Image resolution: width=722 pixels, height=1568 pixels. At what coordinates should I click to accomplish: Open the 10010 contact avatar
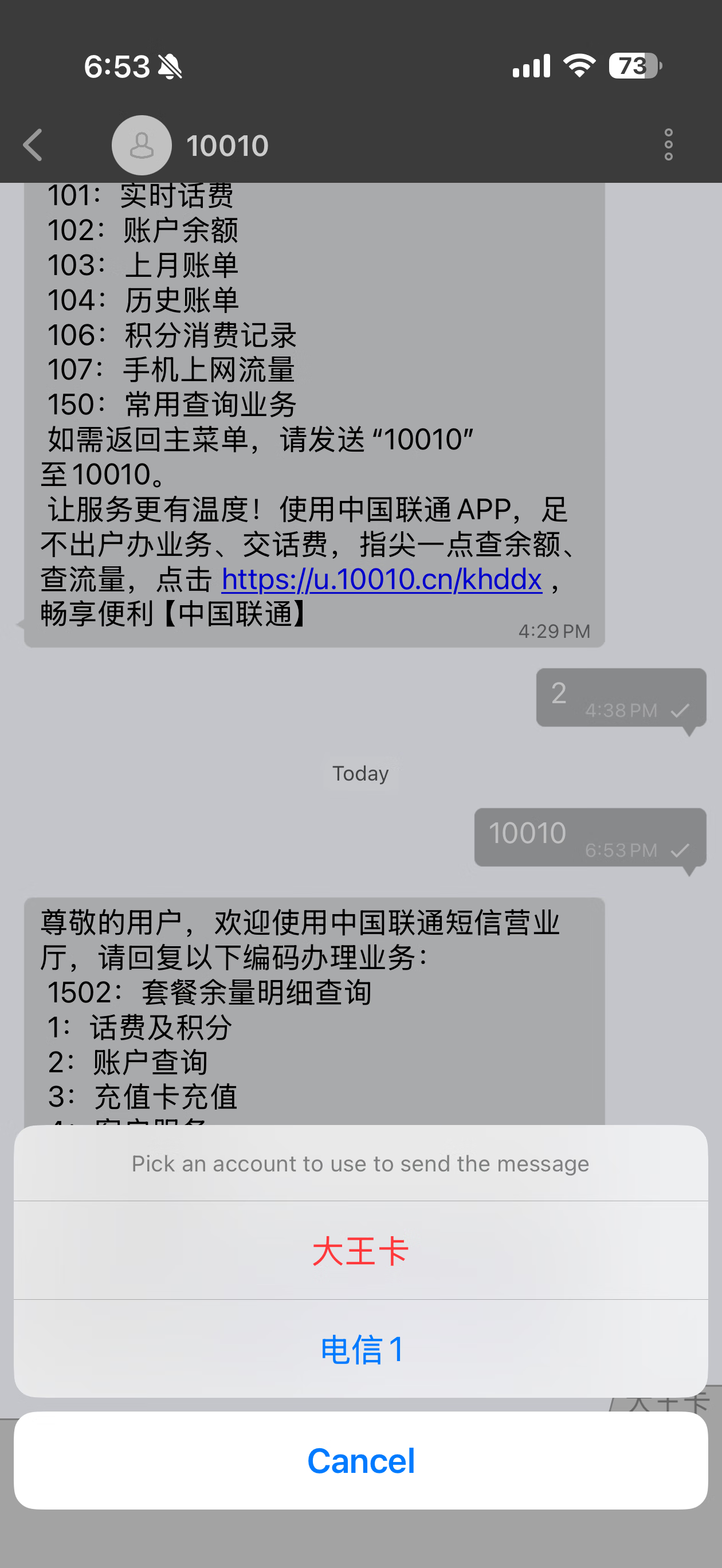(141, 145)
